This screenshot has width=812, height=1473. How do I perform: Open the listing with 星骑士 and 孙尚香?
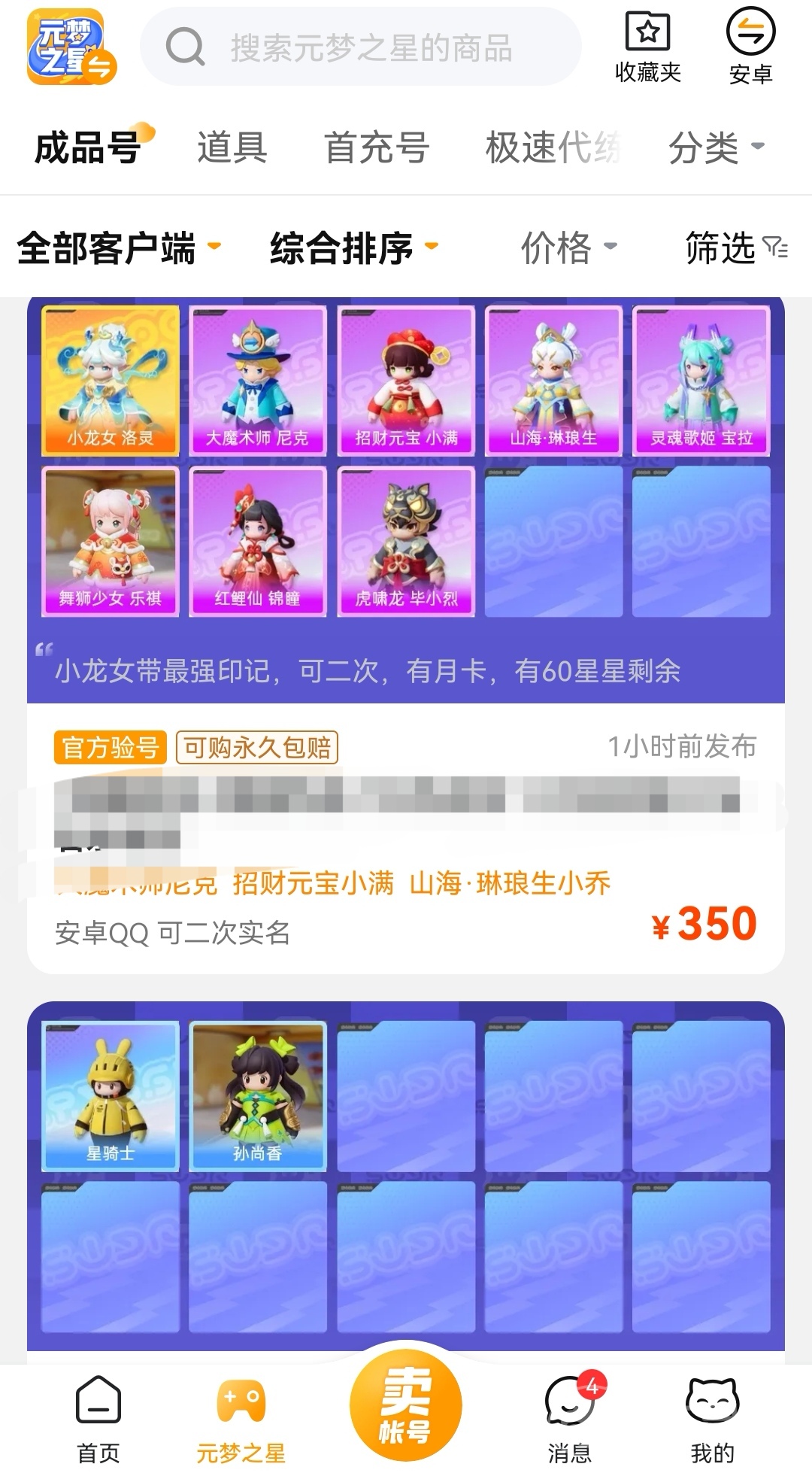[x=406, y=1174]
